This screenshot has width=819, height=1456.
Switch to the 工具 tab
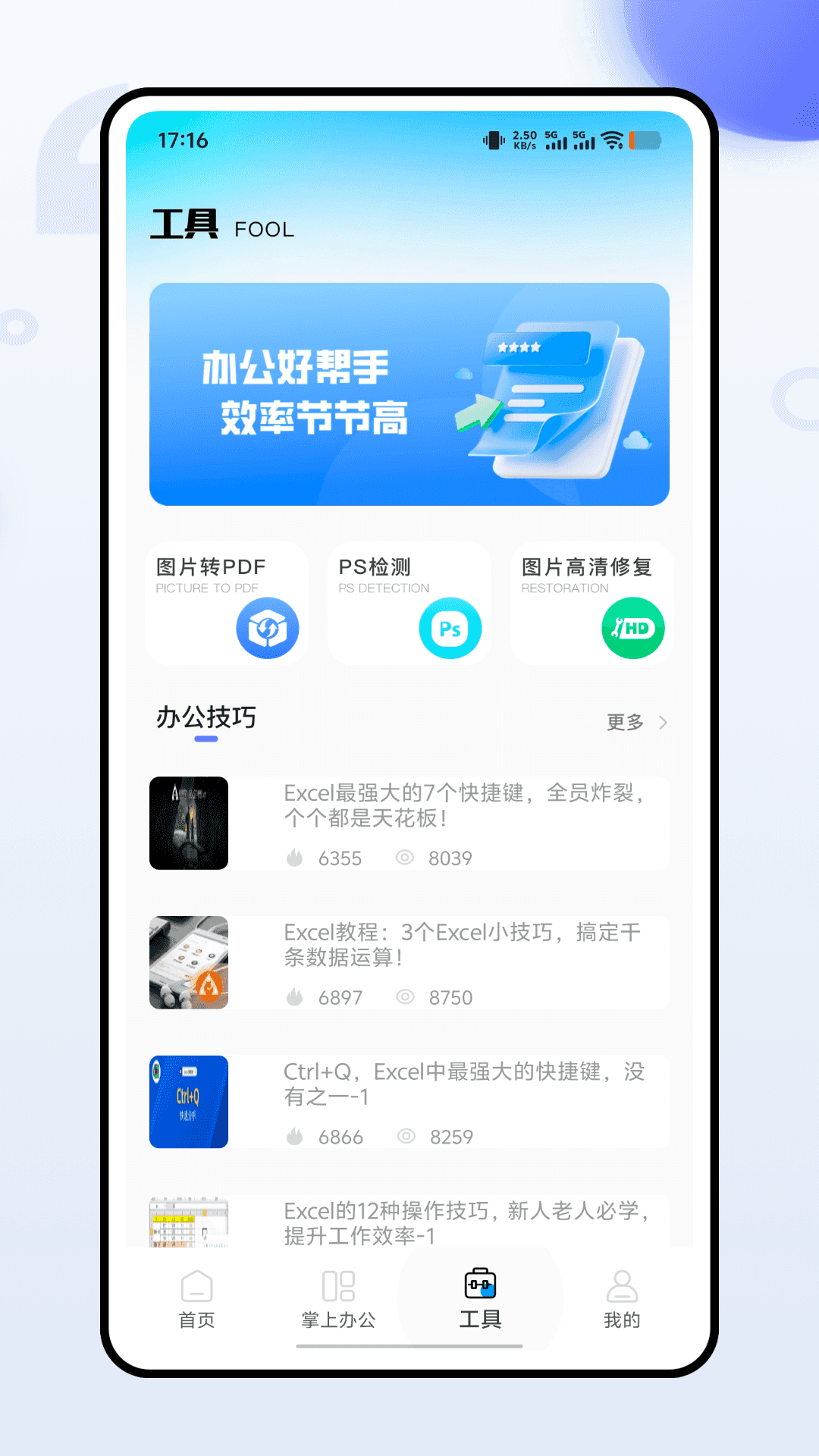pos(481,1298)
